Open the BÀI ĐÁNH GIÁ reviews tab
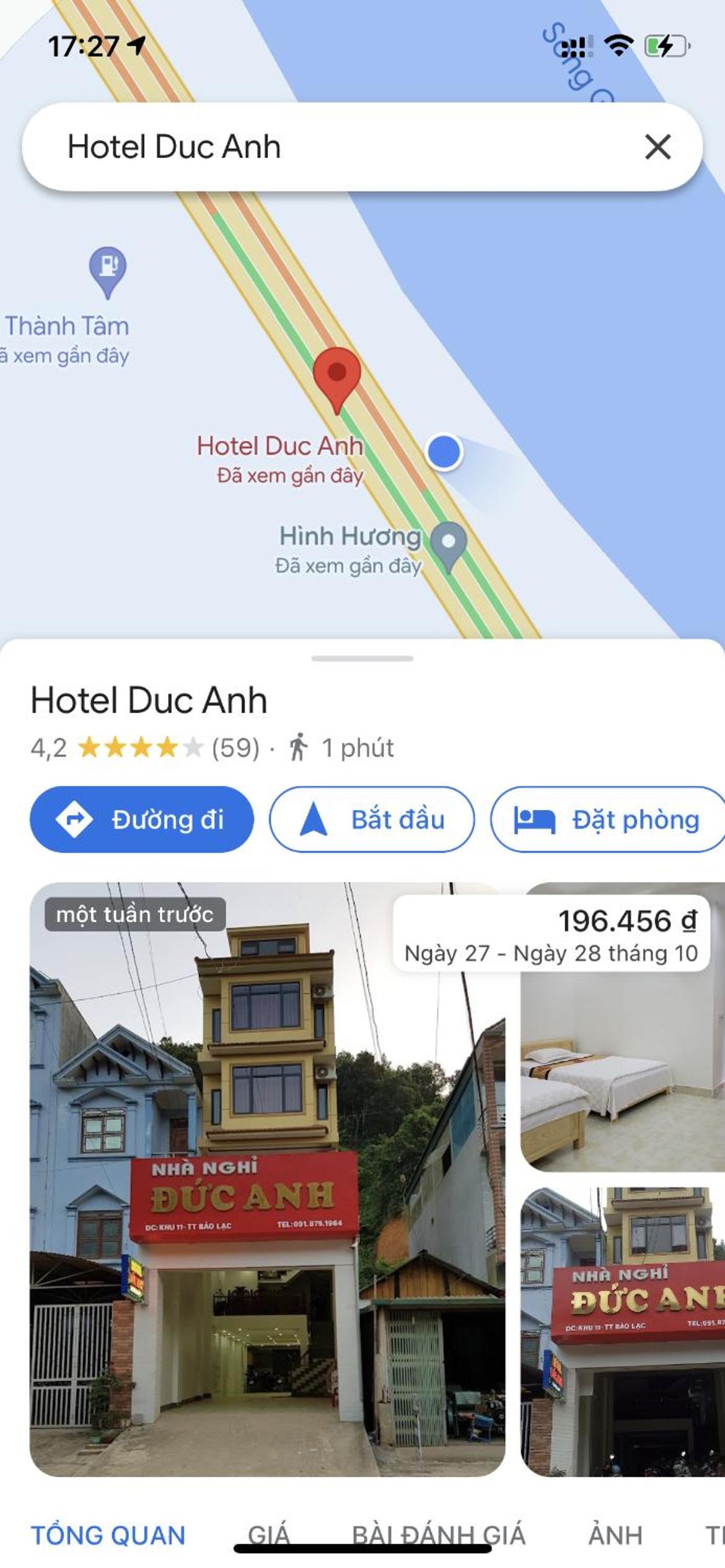This screenshot has width=725, height=1568. (x=439, y=1535)
